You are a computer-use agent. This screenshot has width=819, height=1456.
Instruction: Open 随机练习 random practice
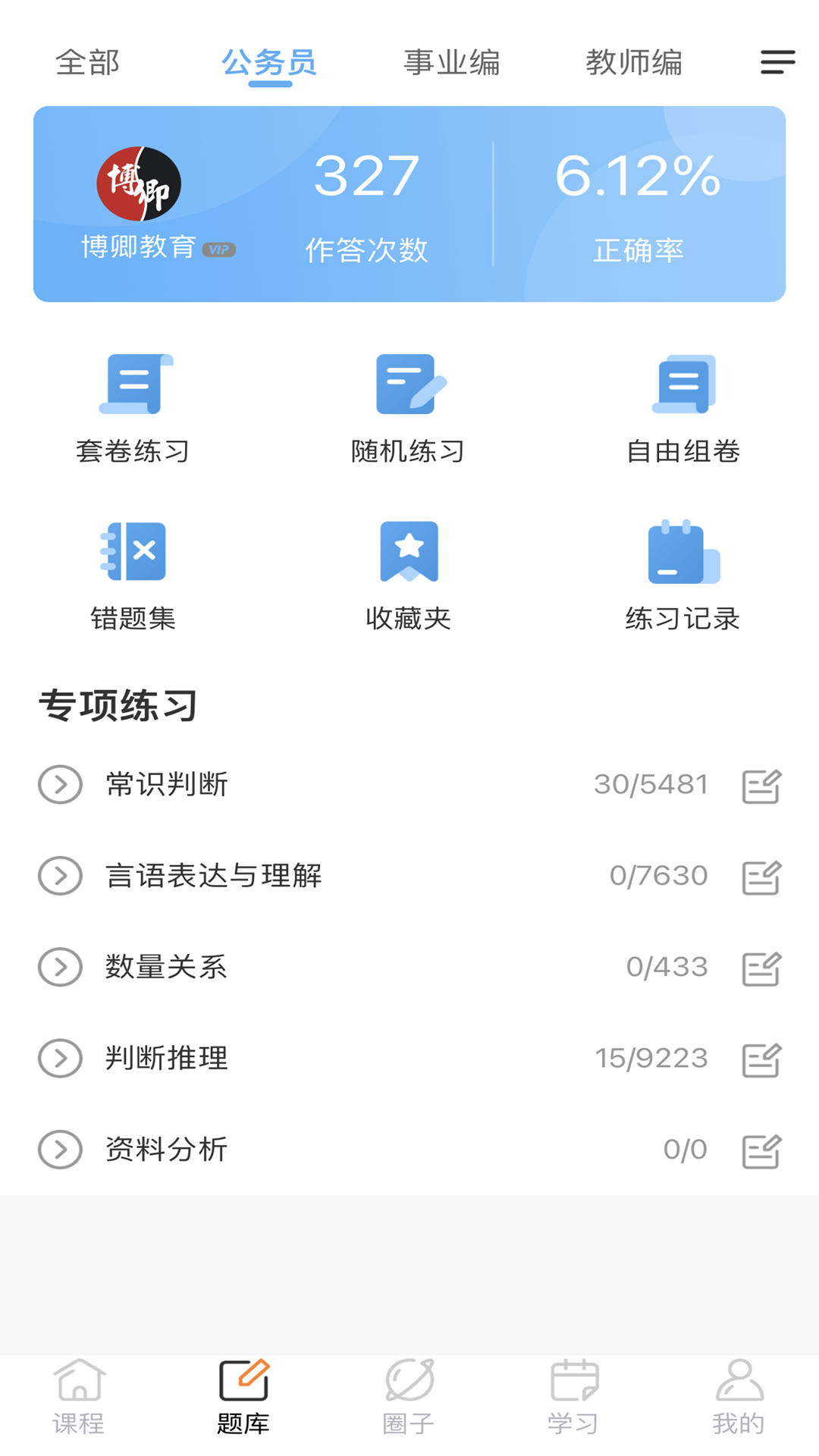tap(408, 409)
